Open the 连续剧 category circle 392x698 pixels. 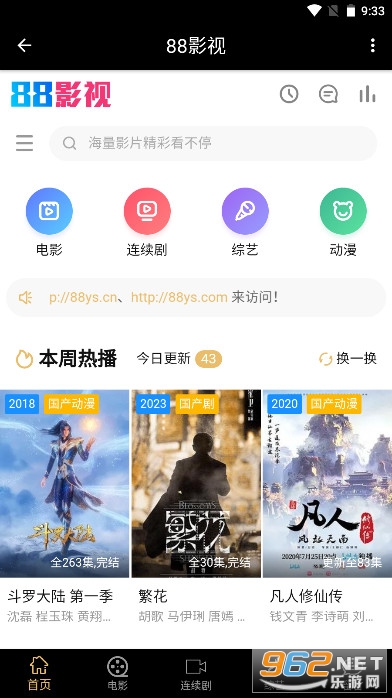point(147,211)
